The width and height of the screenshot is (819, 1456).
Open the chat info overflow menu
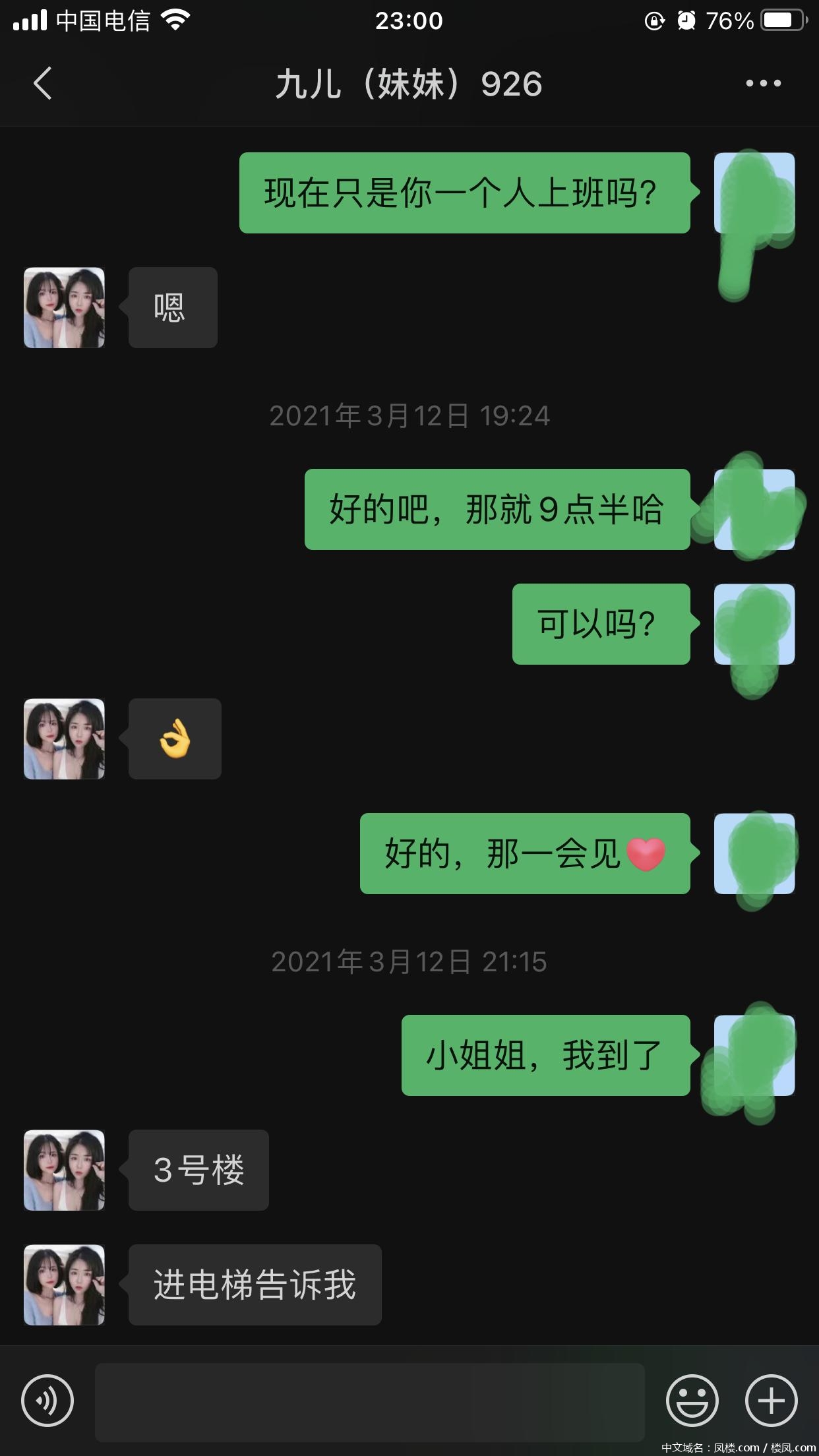(x=763, y=84)
